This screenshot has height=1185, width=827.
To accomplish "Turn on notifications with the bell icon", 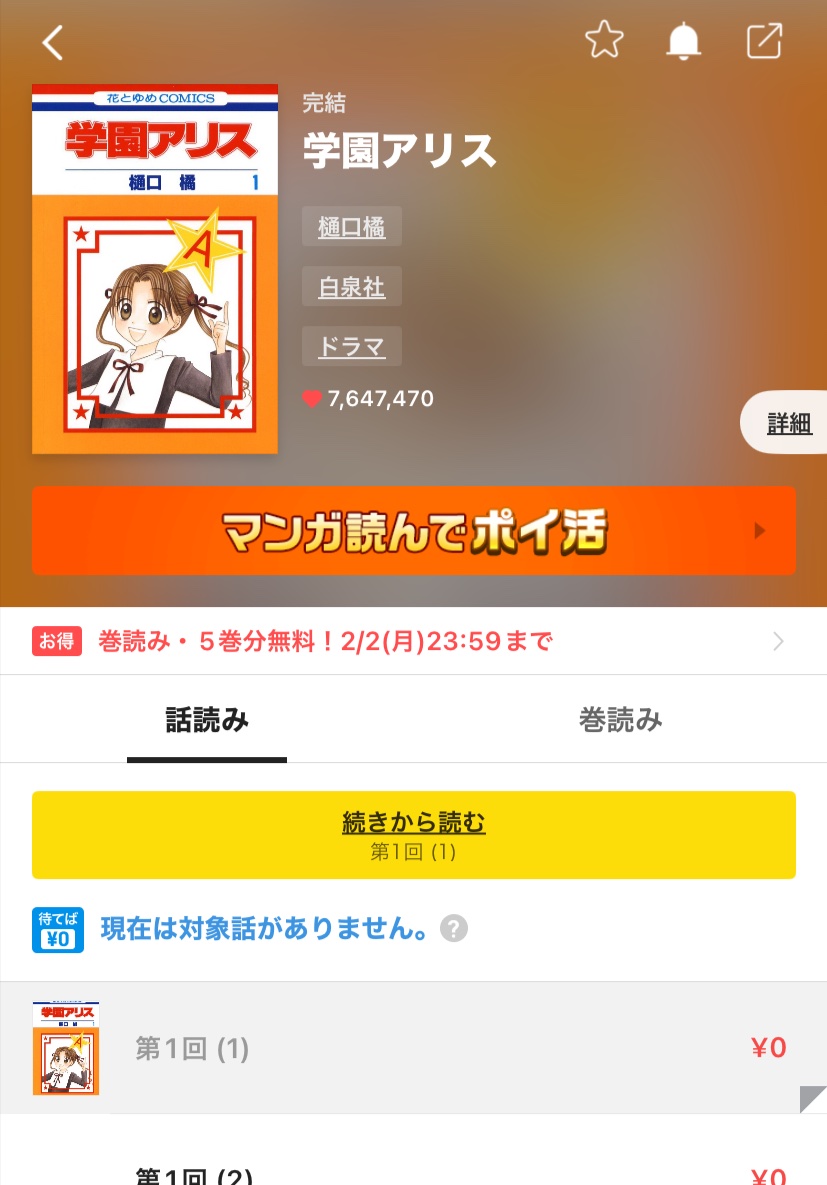I will coord(685,41).
